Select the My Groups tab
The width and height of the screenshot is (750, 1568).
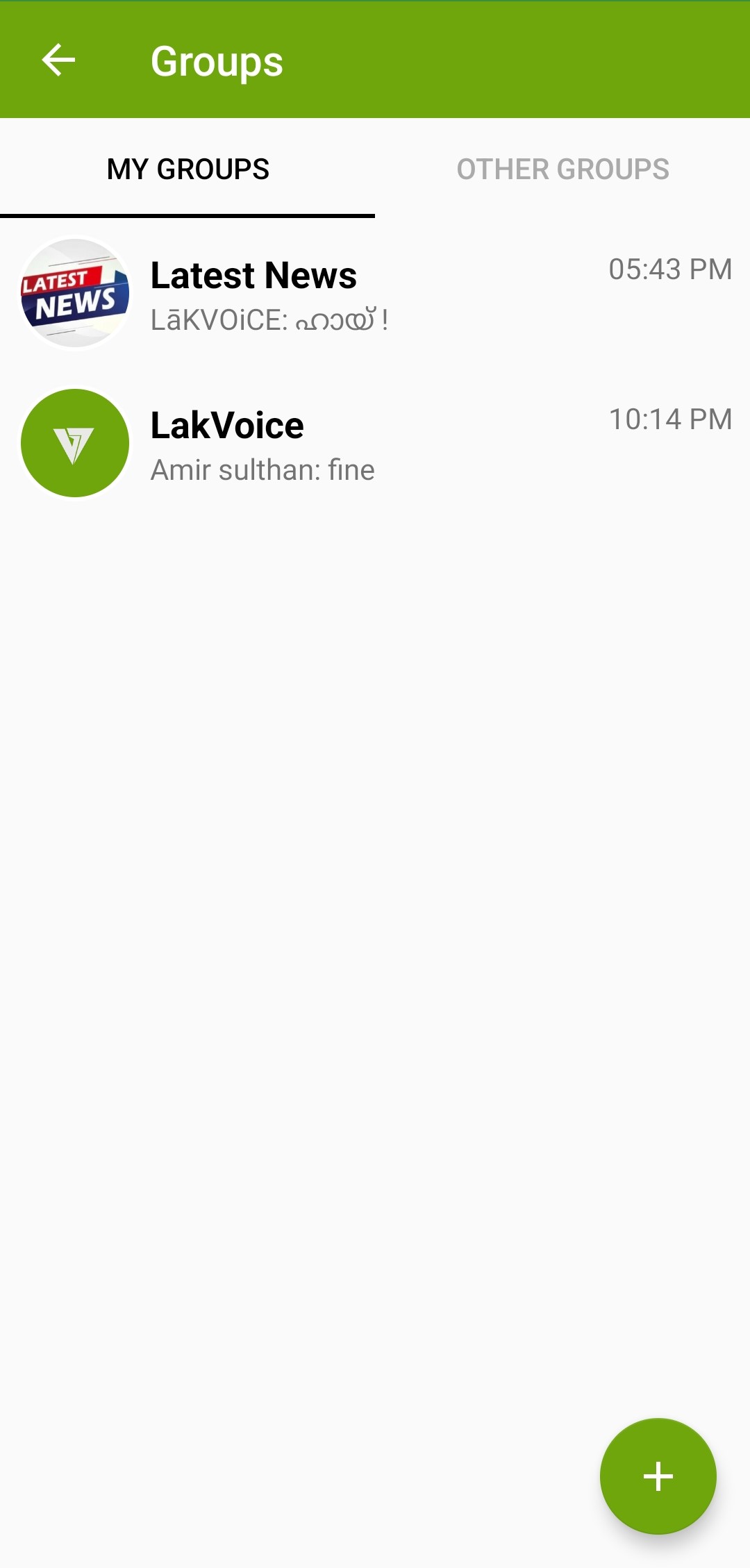[187, 169]
